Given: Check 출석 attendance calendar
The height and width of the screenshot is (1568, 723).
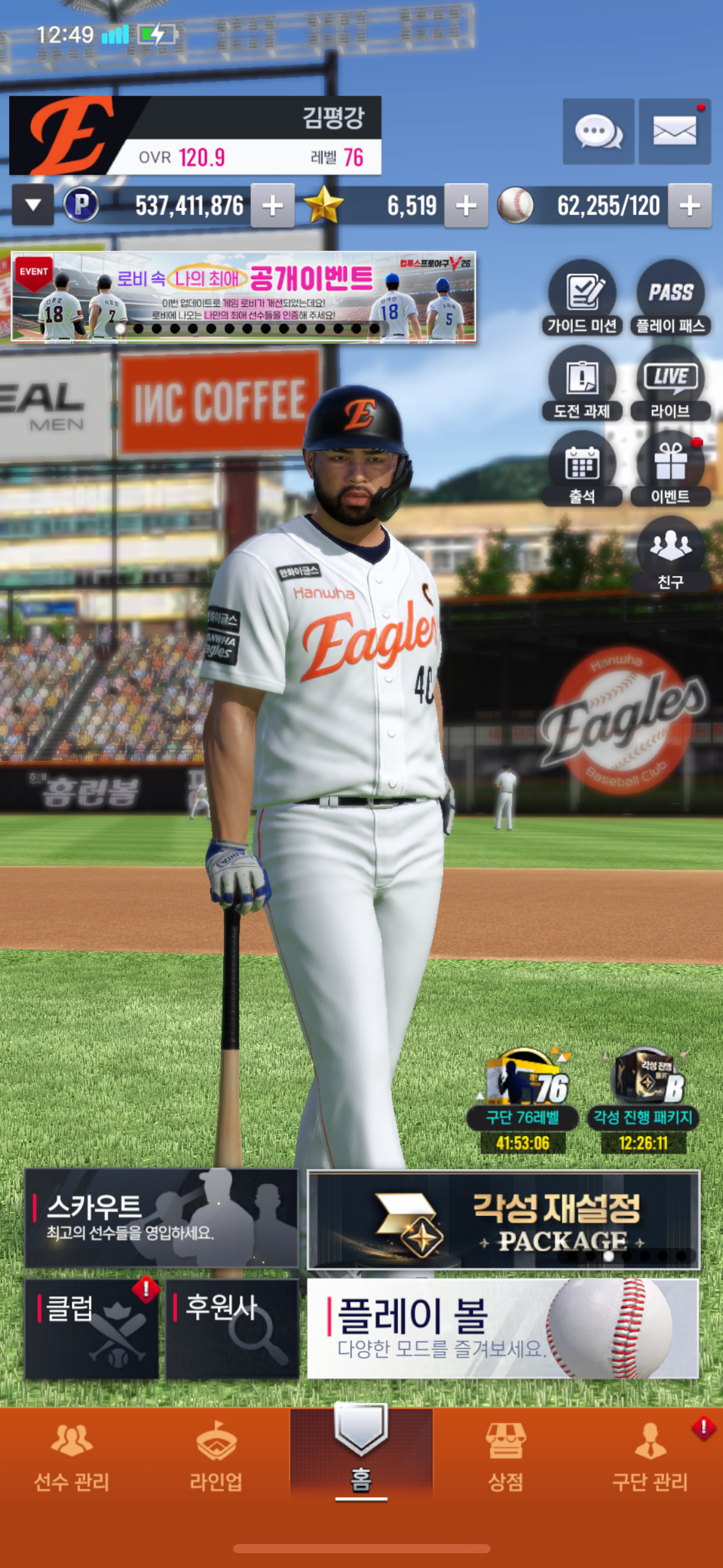Looking at the screenshot, I should pos(582,469).
